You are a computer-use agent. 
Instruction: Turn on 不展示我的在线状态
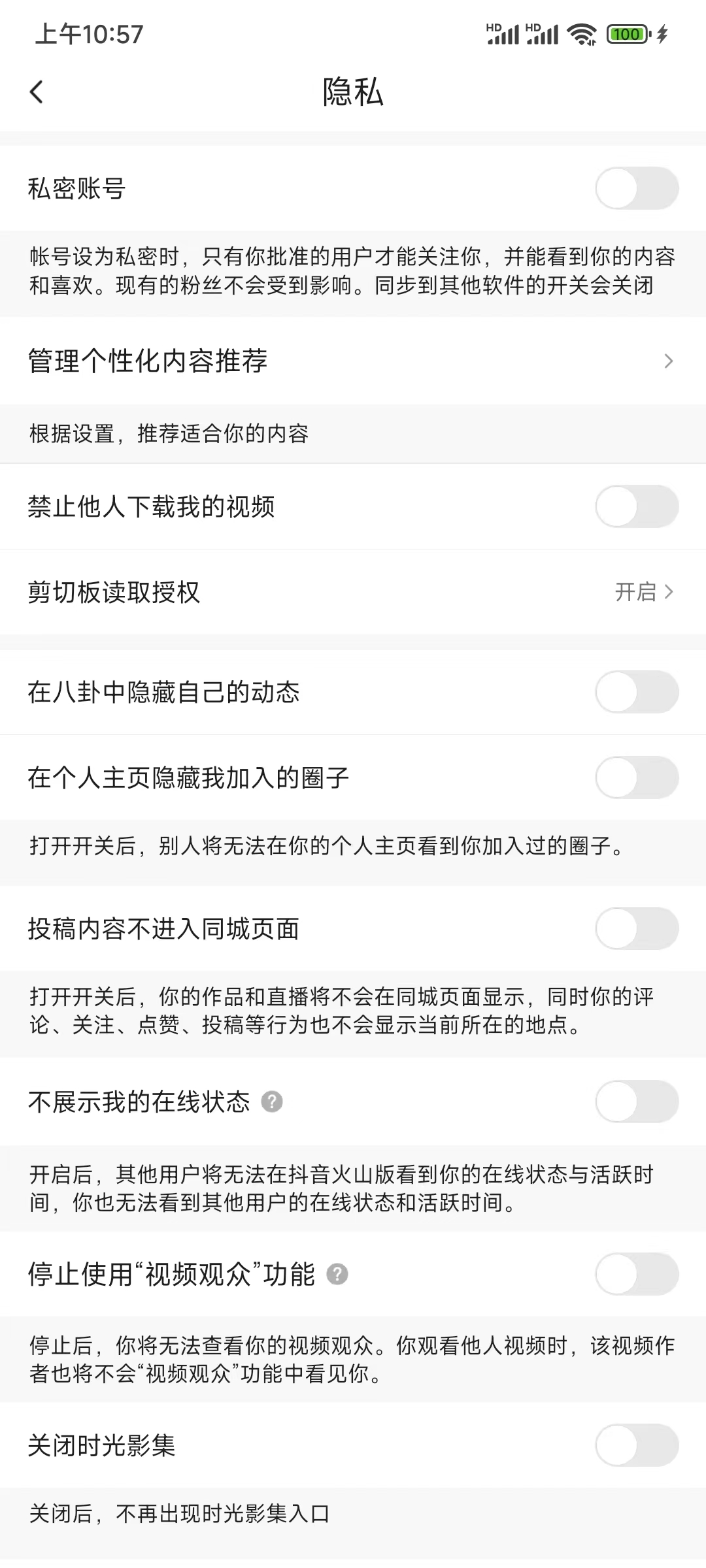point(635,1102)
